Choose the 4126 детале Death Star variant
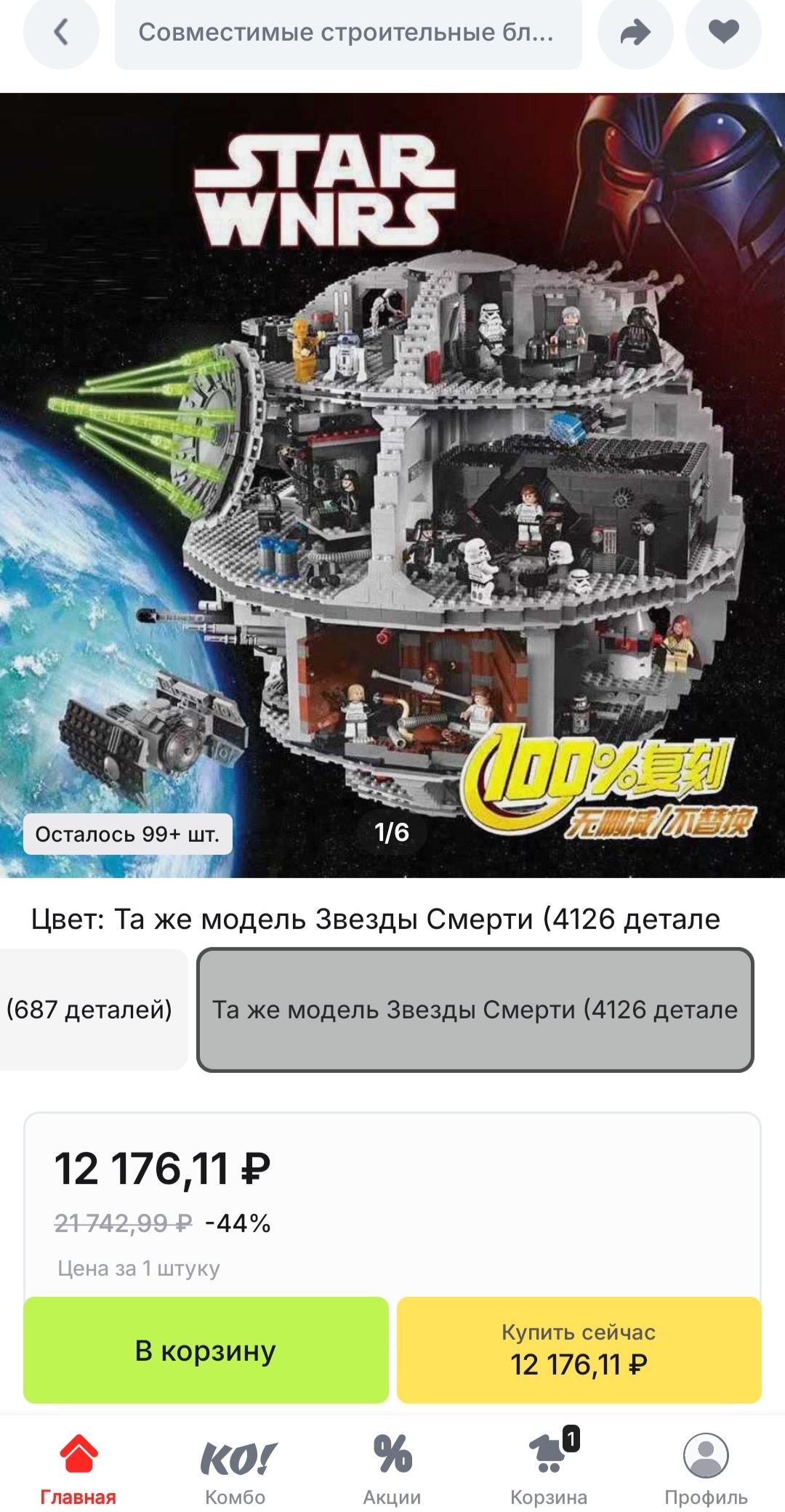This screenshot has height=1512, width=785. [475, 1009]
